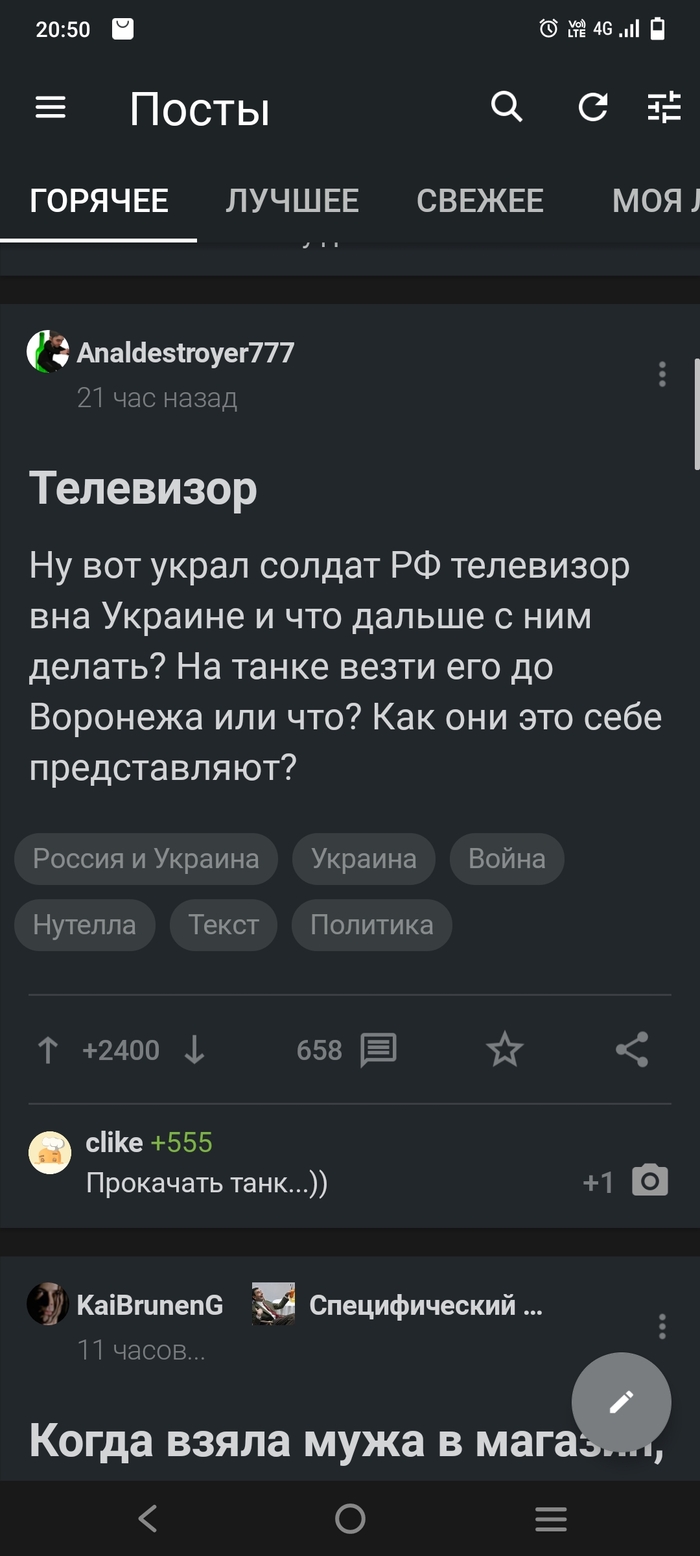The height and width of the screenshot is (1556, 700).
Task: Open feed filter settings icon
Action: coord(664,107)
